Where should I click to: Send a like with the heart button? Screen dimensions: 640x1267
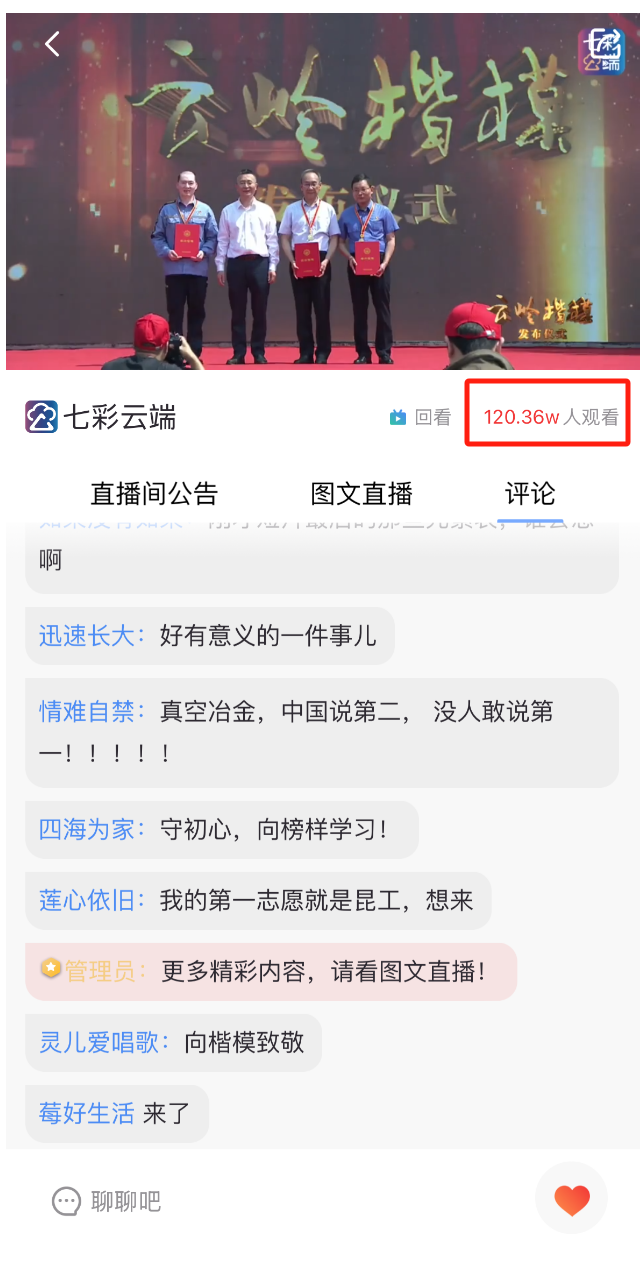(x=571, y=1199)
